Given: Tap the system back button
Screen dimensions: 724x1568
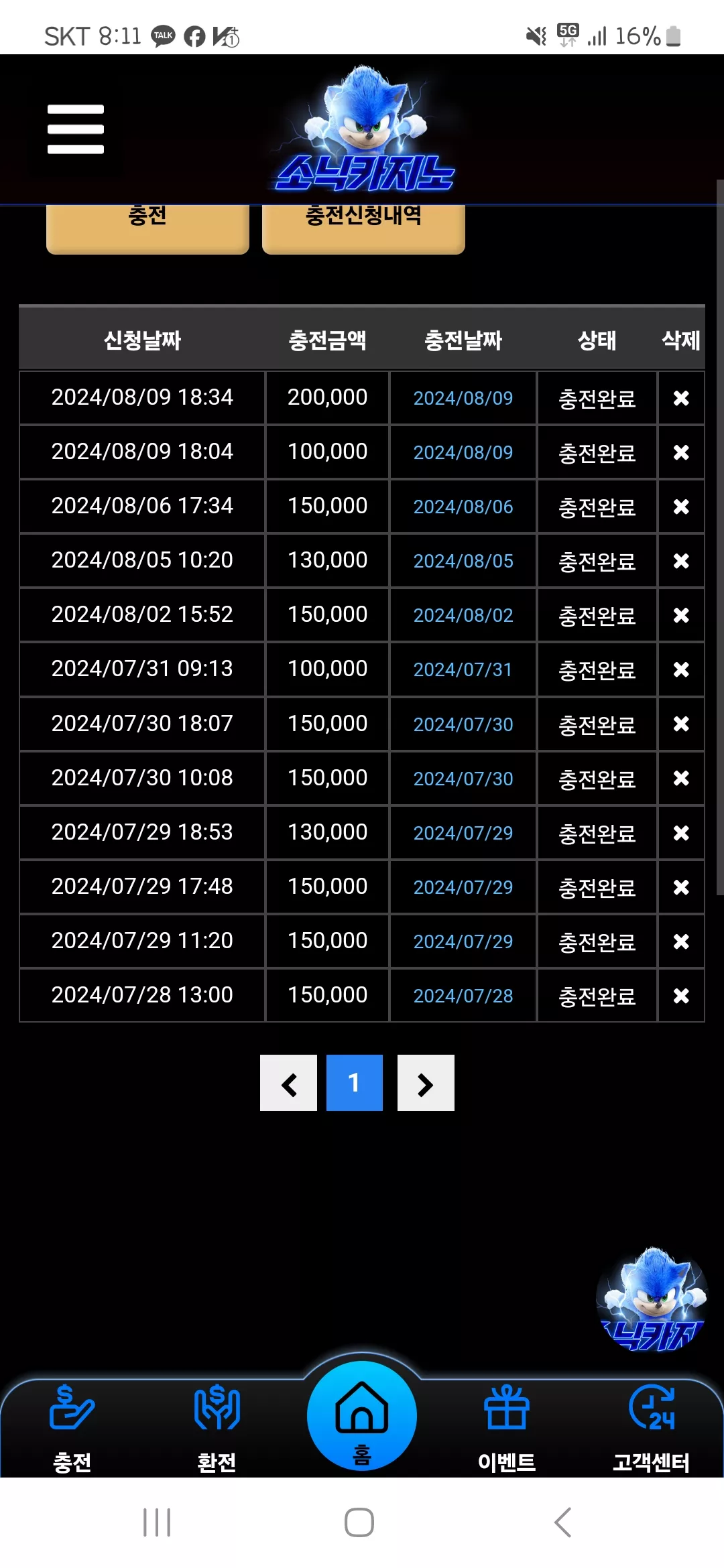Looking at the screenshot, I should click(563, 1522).
